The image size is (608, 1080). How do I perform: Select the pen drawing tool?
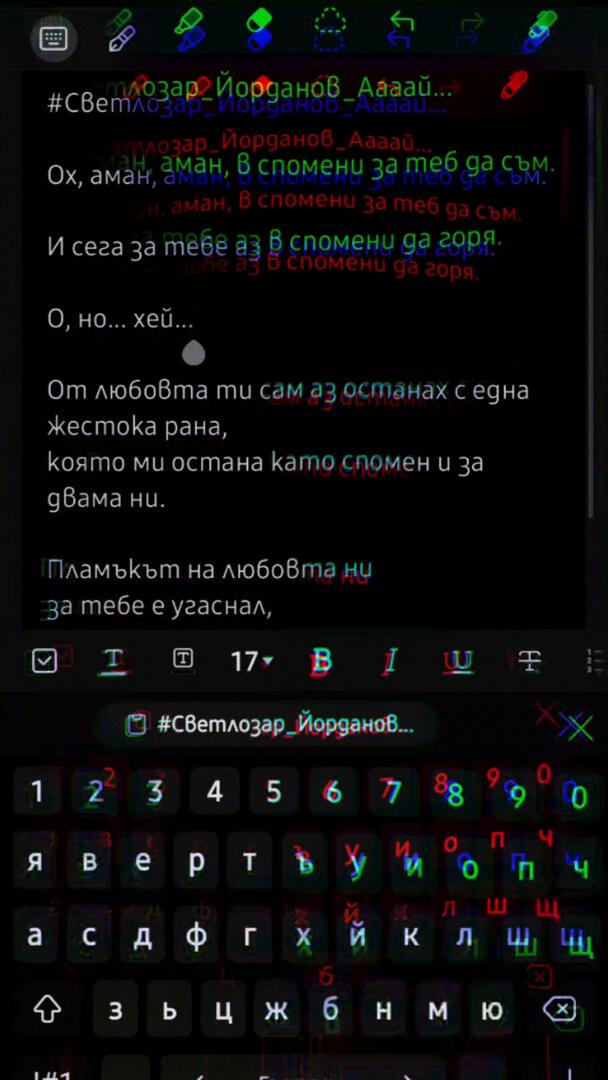(120, 32)
